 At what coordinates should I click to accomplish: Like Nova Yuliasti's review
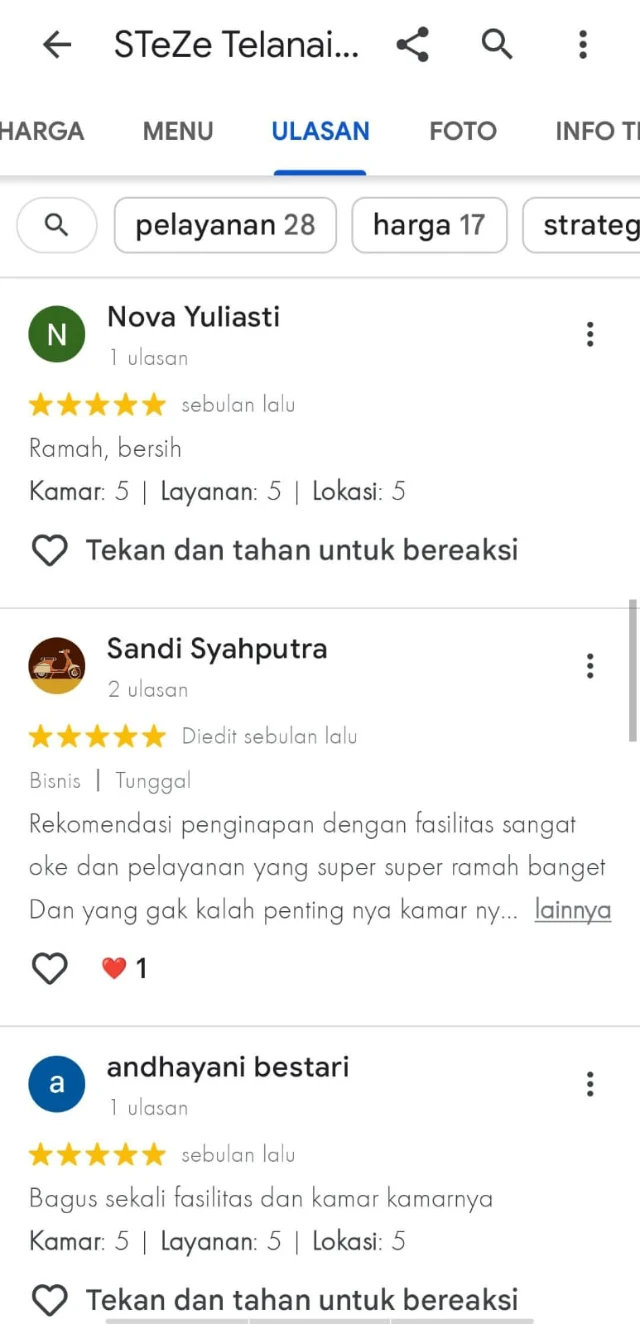[50, 550]
